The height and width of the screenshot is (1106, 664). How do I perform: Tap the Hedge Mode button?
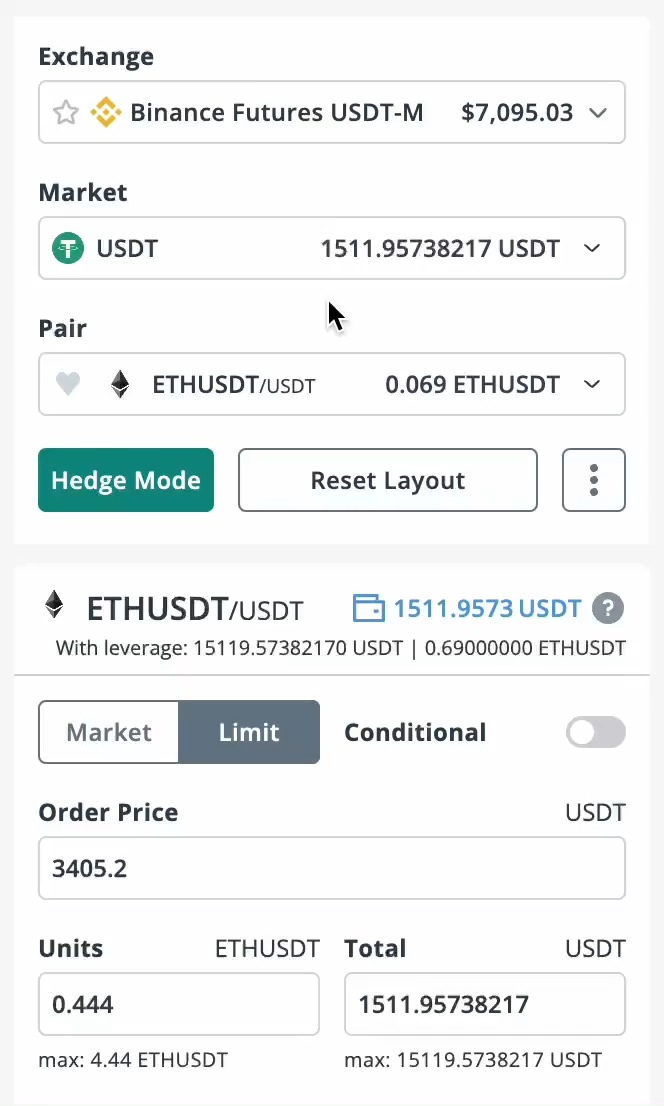tap(126, 480)
